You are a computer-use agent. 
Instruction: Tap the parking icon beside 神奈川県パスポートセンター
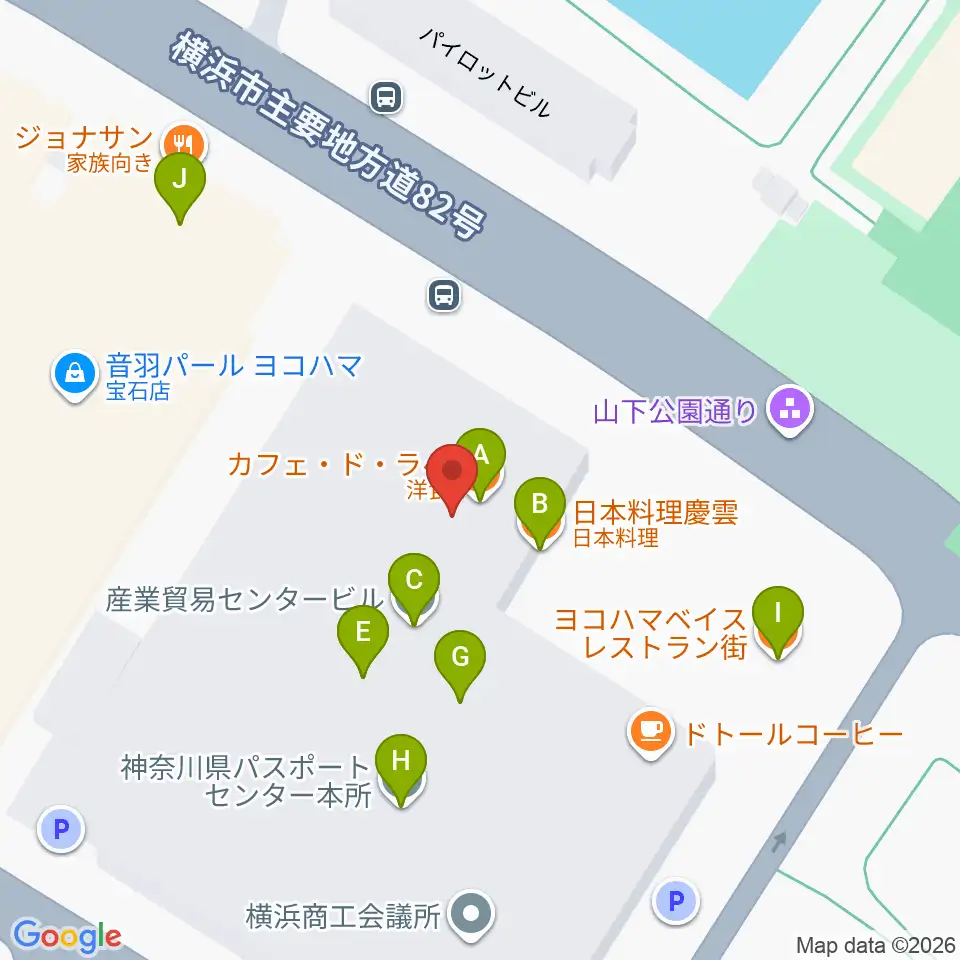[x=61, y=830]
